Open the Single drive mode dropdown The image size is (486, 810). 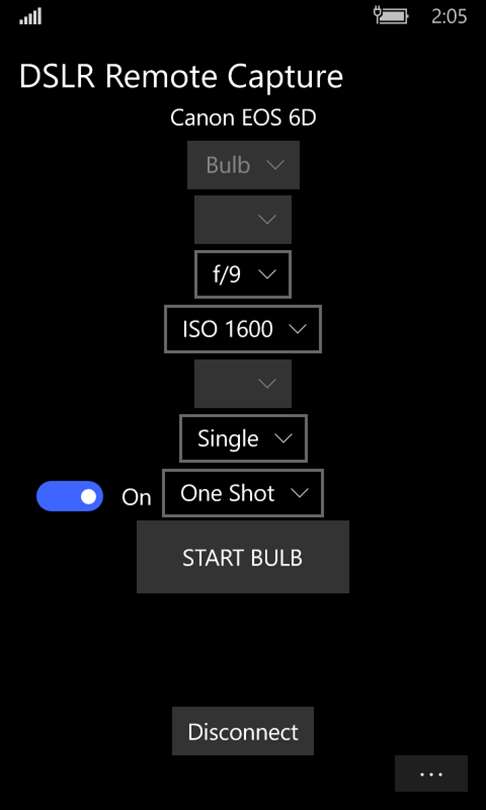(x=243, y=439)
